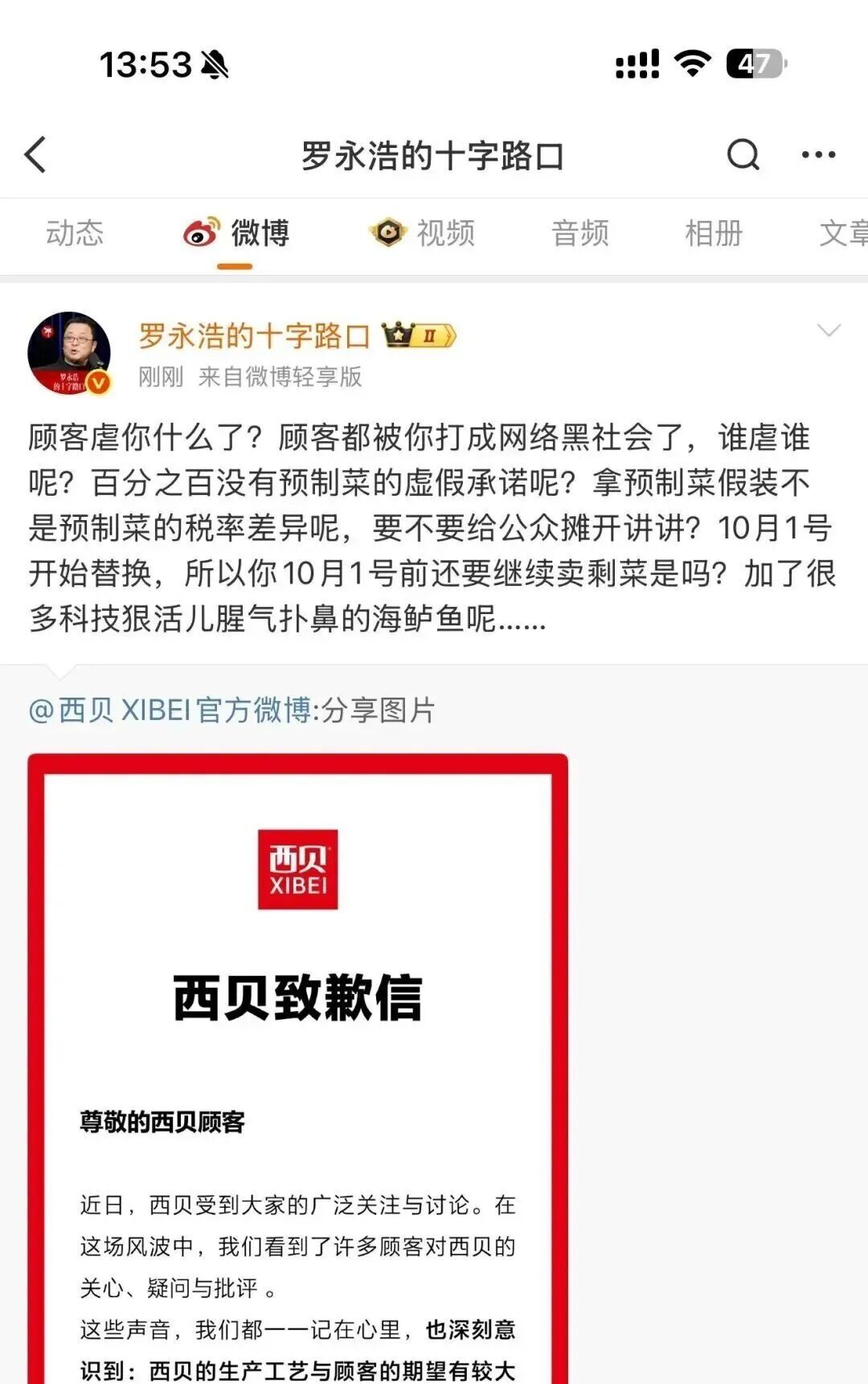Screen dimensions: 868x1384
Task: Select the 微博 tab
Action: [x=236, y=234]
